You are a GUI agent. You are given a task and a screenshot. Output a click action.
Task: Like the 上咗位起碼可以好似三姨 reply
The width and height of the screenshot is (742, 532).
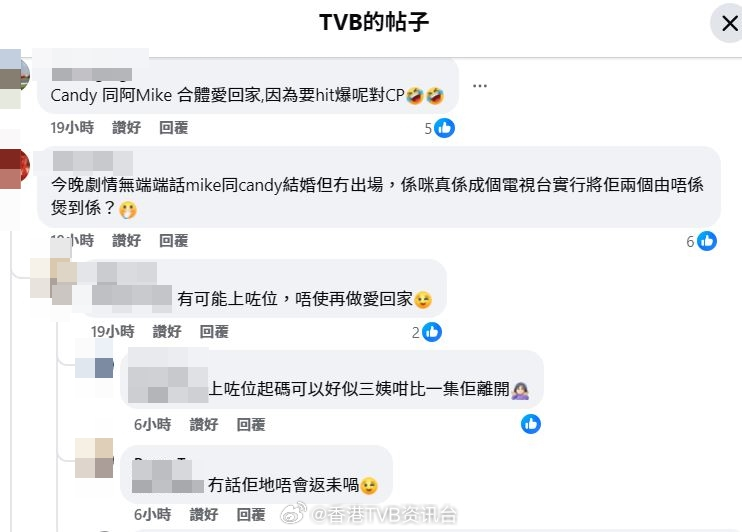click(204, 424)
